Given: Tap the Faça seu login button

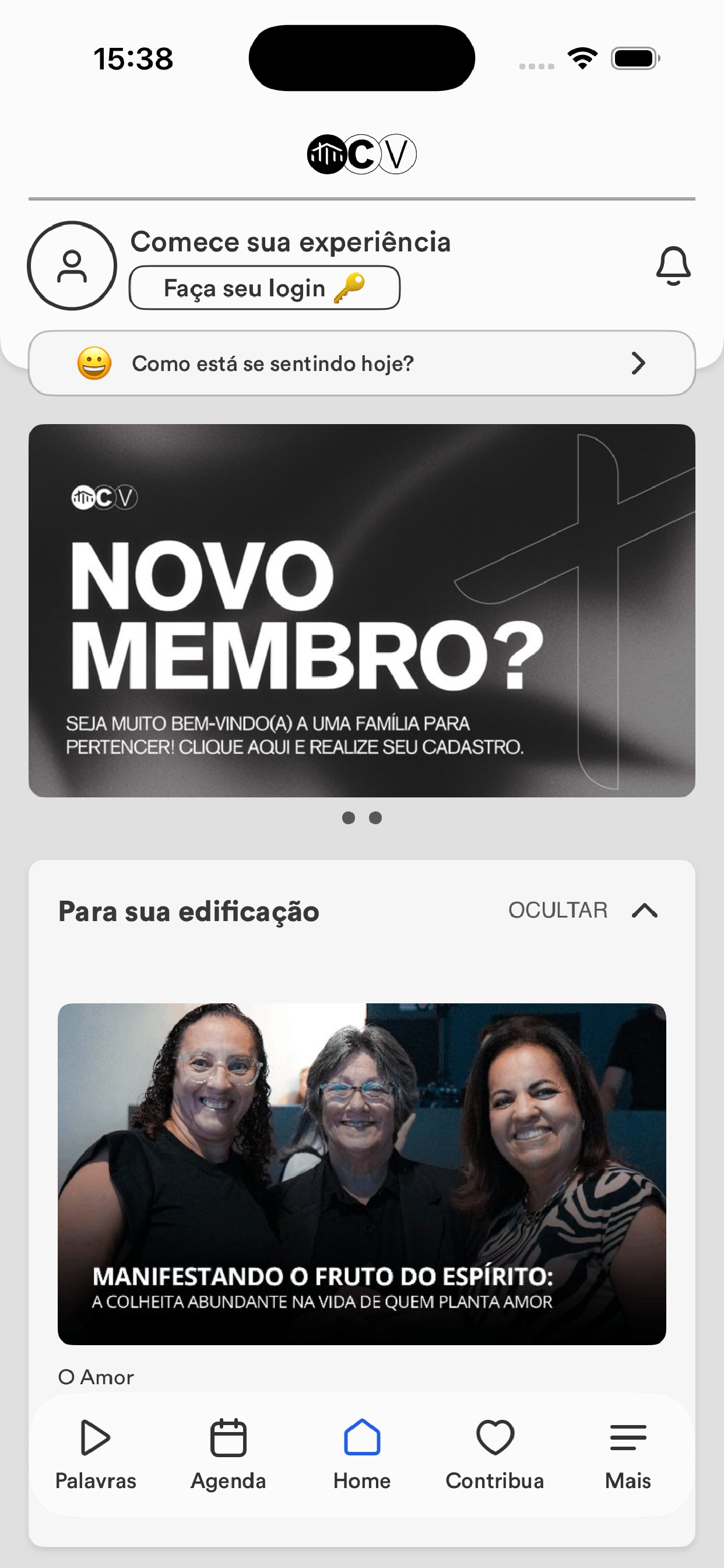Looking at the screenshot, I should pos(265,288).
